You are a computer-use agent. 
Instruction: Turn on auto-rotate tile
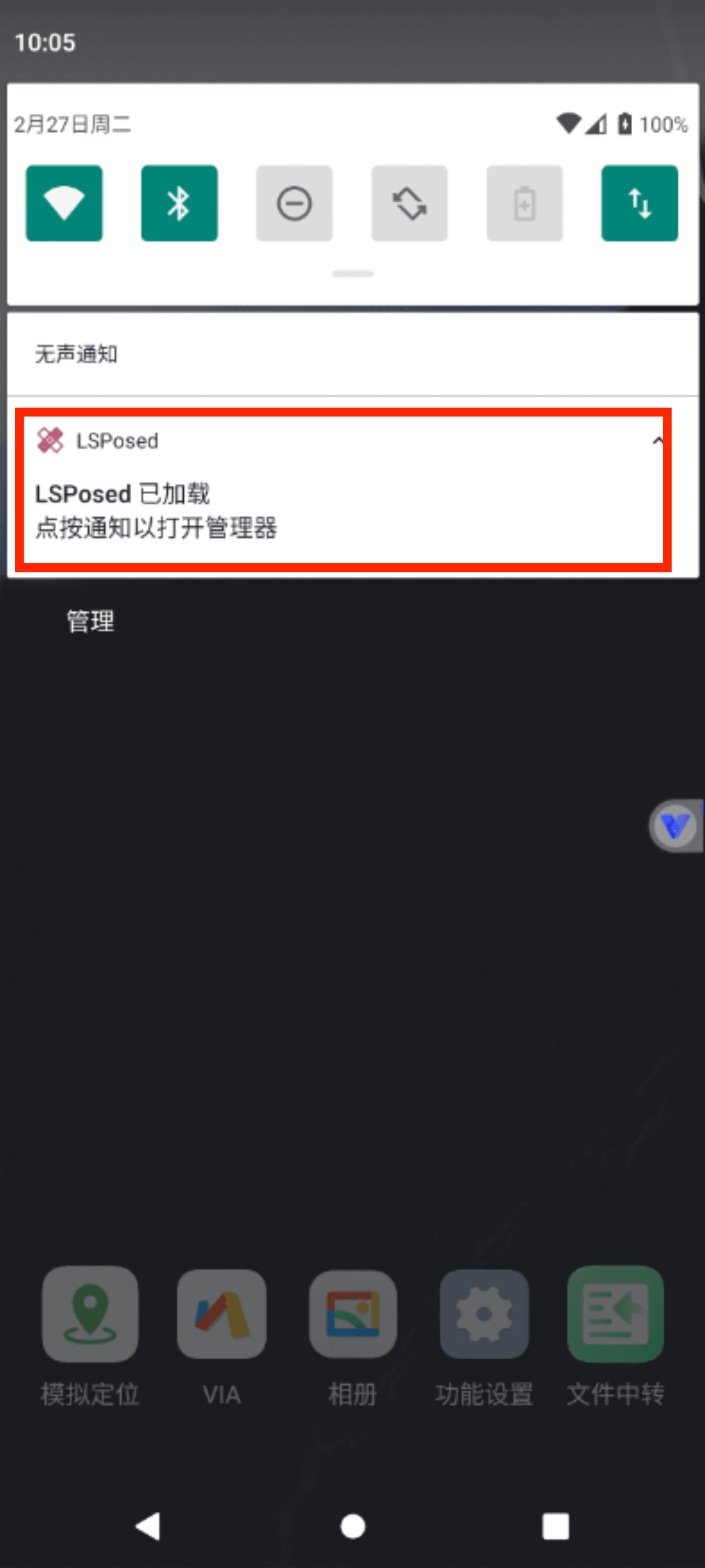(x=409, y=203)
